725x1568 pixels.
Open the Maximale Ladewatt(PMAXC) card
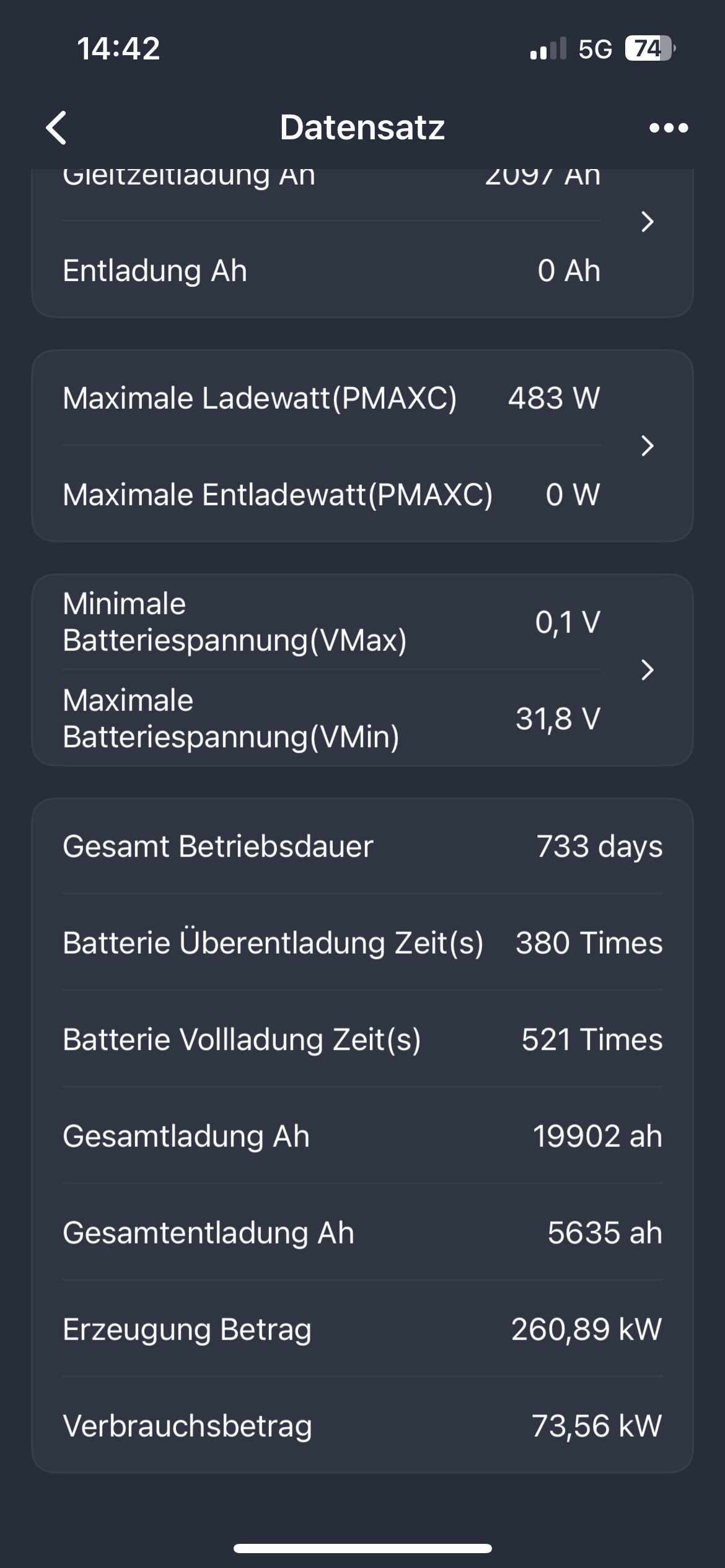point(362,446)
